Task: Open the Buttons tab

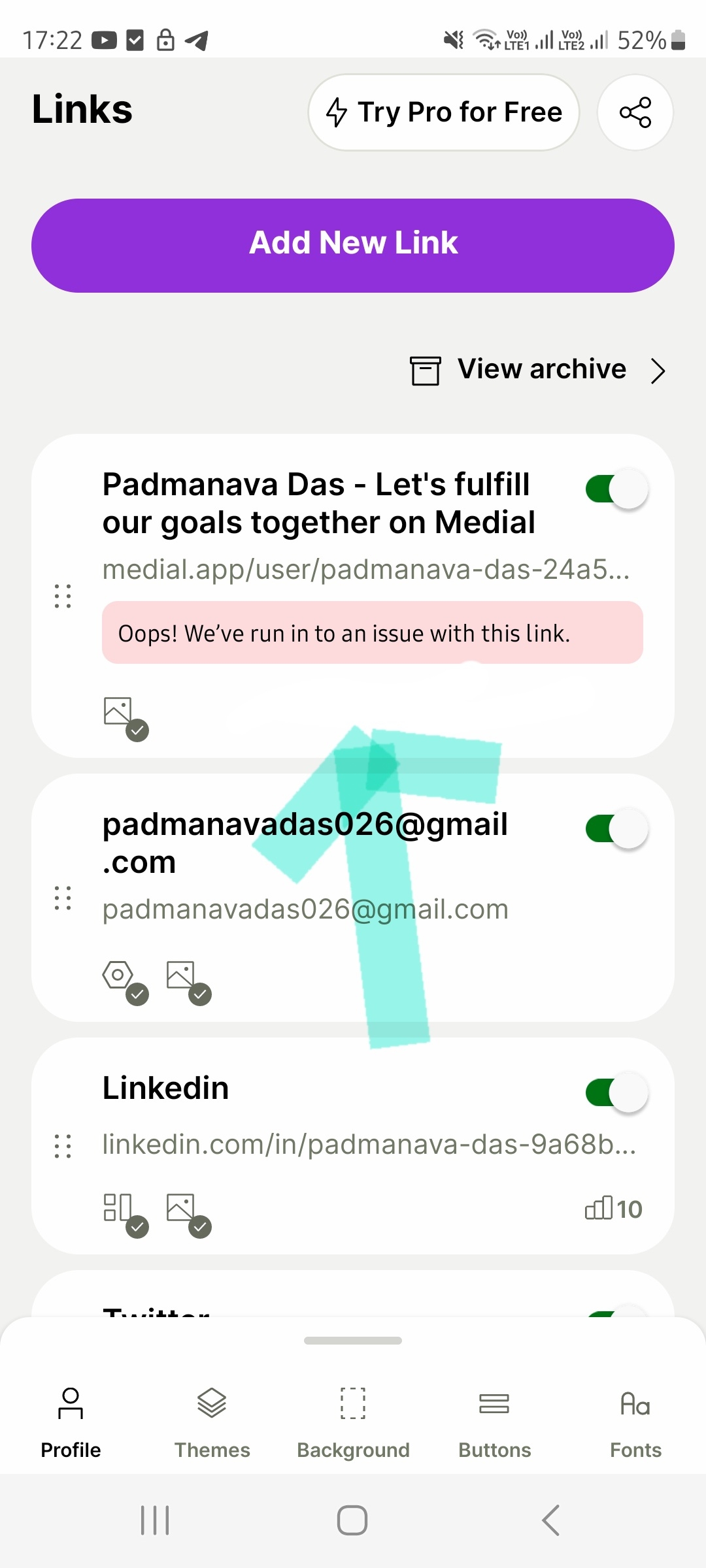Action: [x=494, y=1422]
